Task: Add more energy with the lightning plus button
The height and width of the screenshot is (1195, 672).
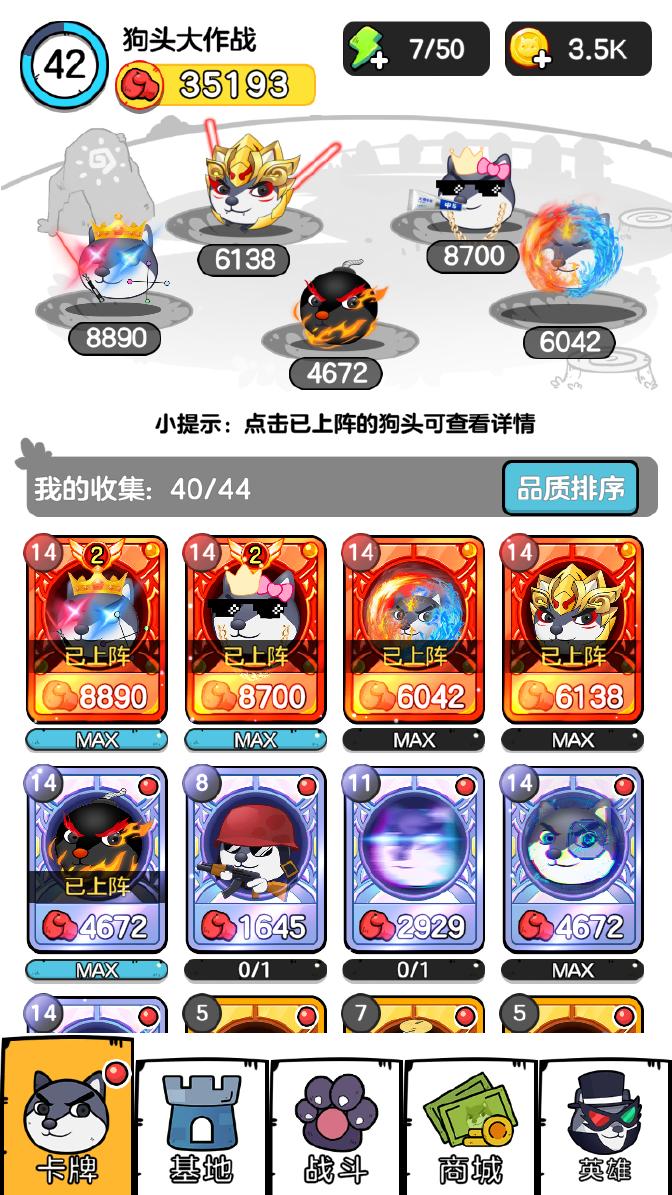Action: (367, 50)
